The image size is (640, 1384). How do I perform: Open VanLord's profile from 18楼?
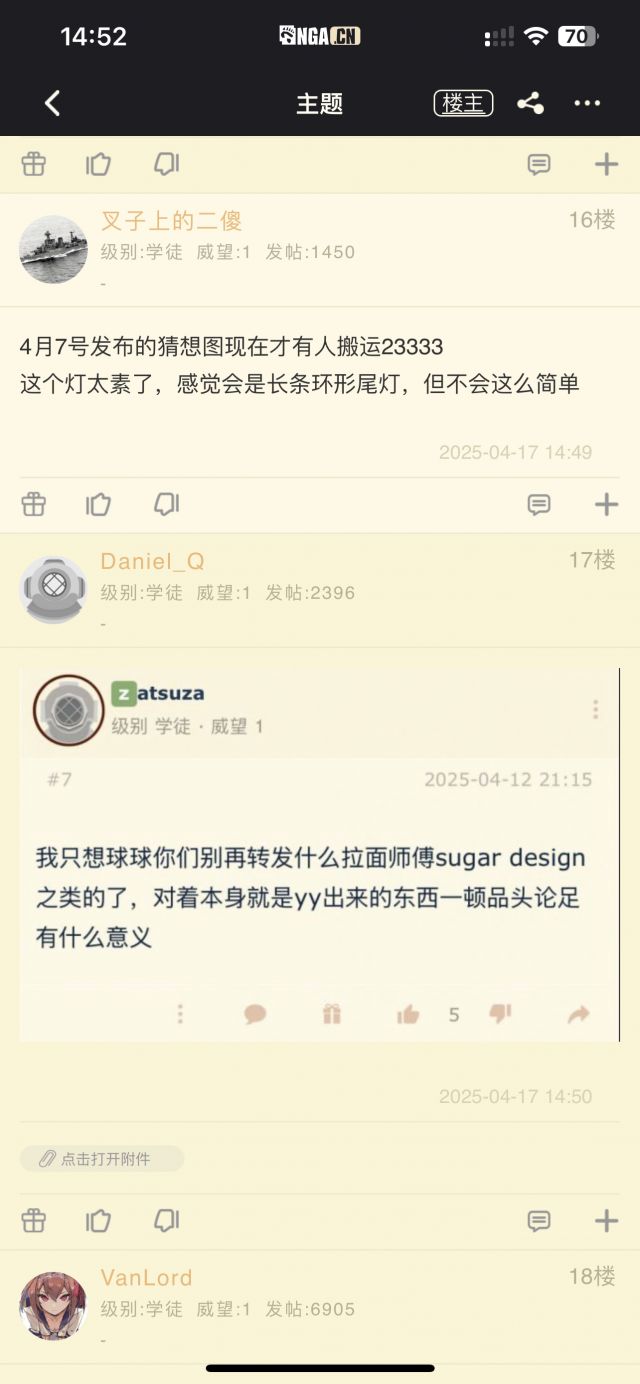[x=146, y=1277]
